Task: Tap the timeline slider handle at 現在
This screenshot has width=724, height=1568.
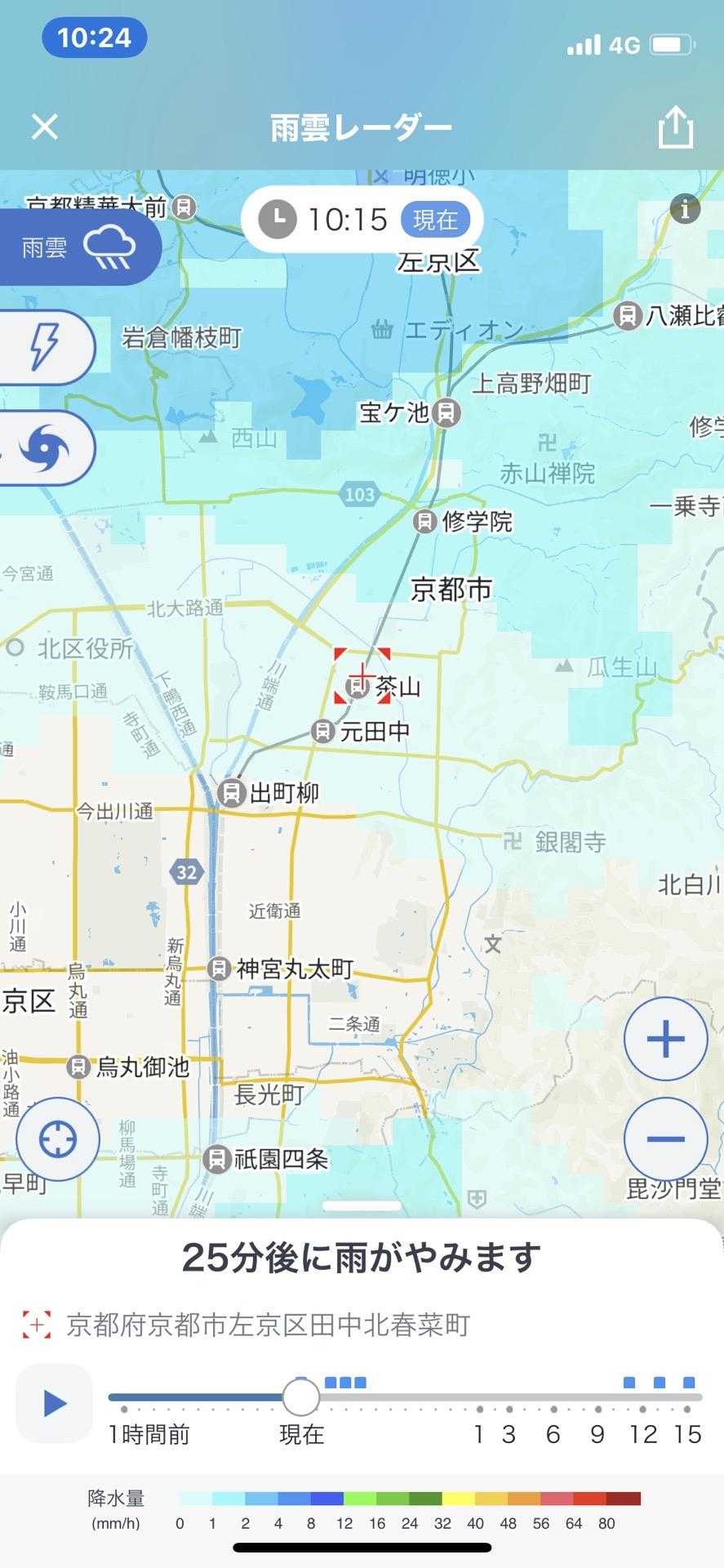Action: point(301,1396)
